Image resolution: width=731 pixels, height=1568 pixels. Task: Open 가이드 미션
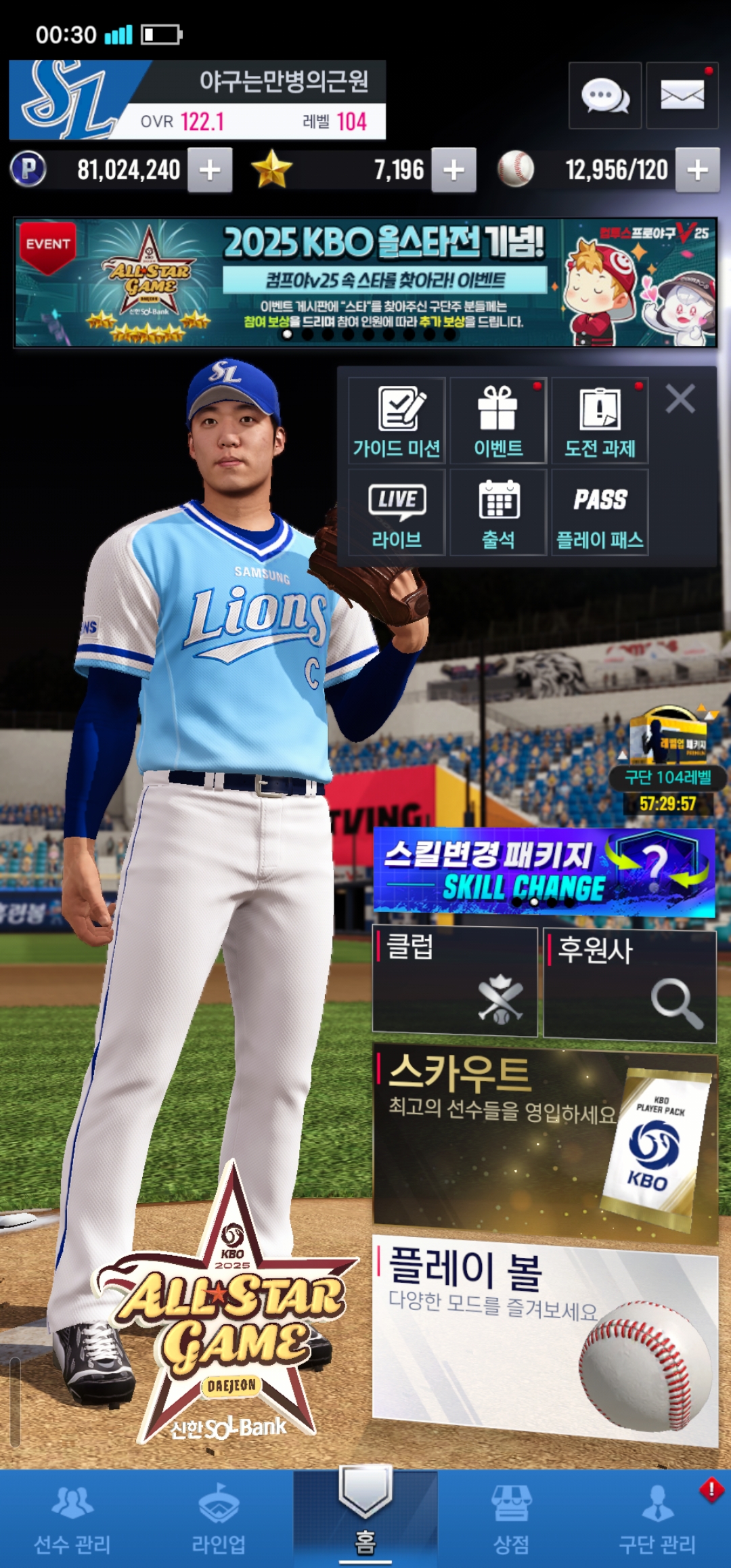397,420
